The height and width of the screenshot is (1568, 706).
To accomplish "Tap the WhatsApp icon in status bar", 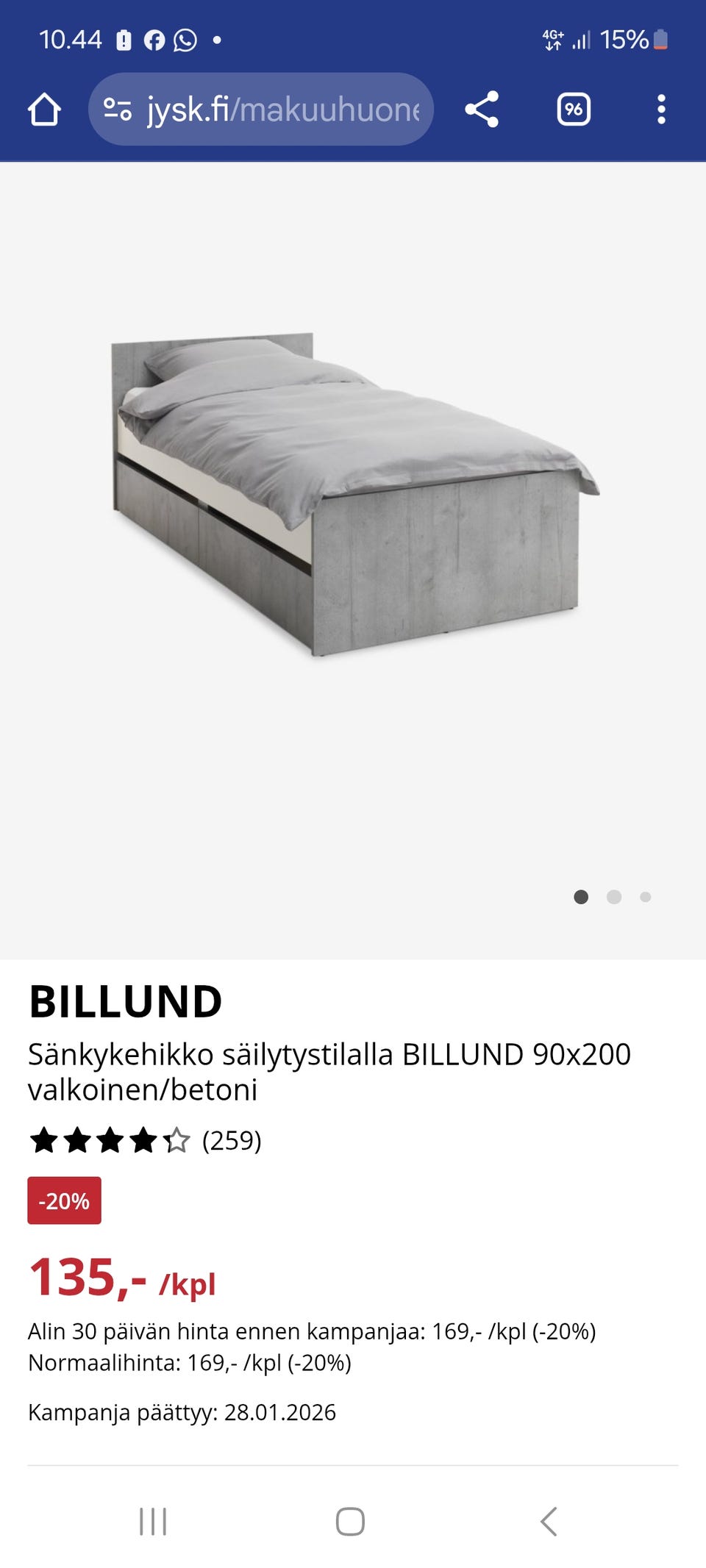I will [185, 39].
